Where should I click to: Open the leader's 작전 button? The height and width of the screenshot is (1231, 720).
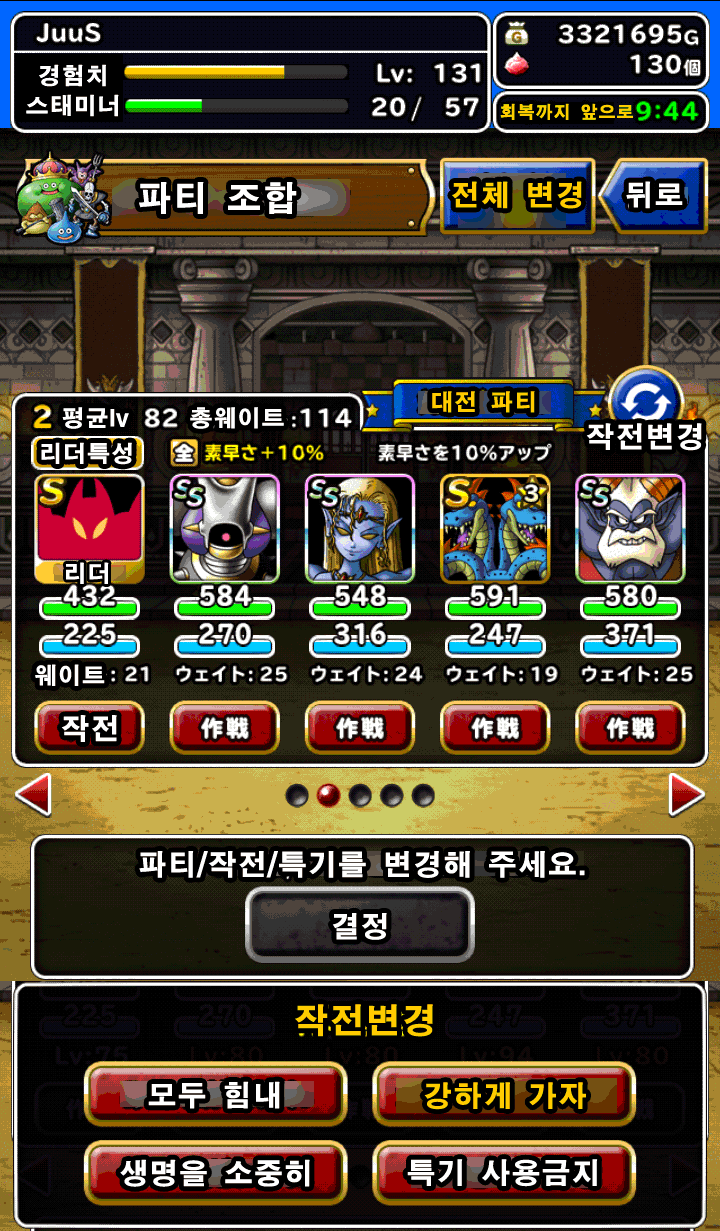point(90,728)
